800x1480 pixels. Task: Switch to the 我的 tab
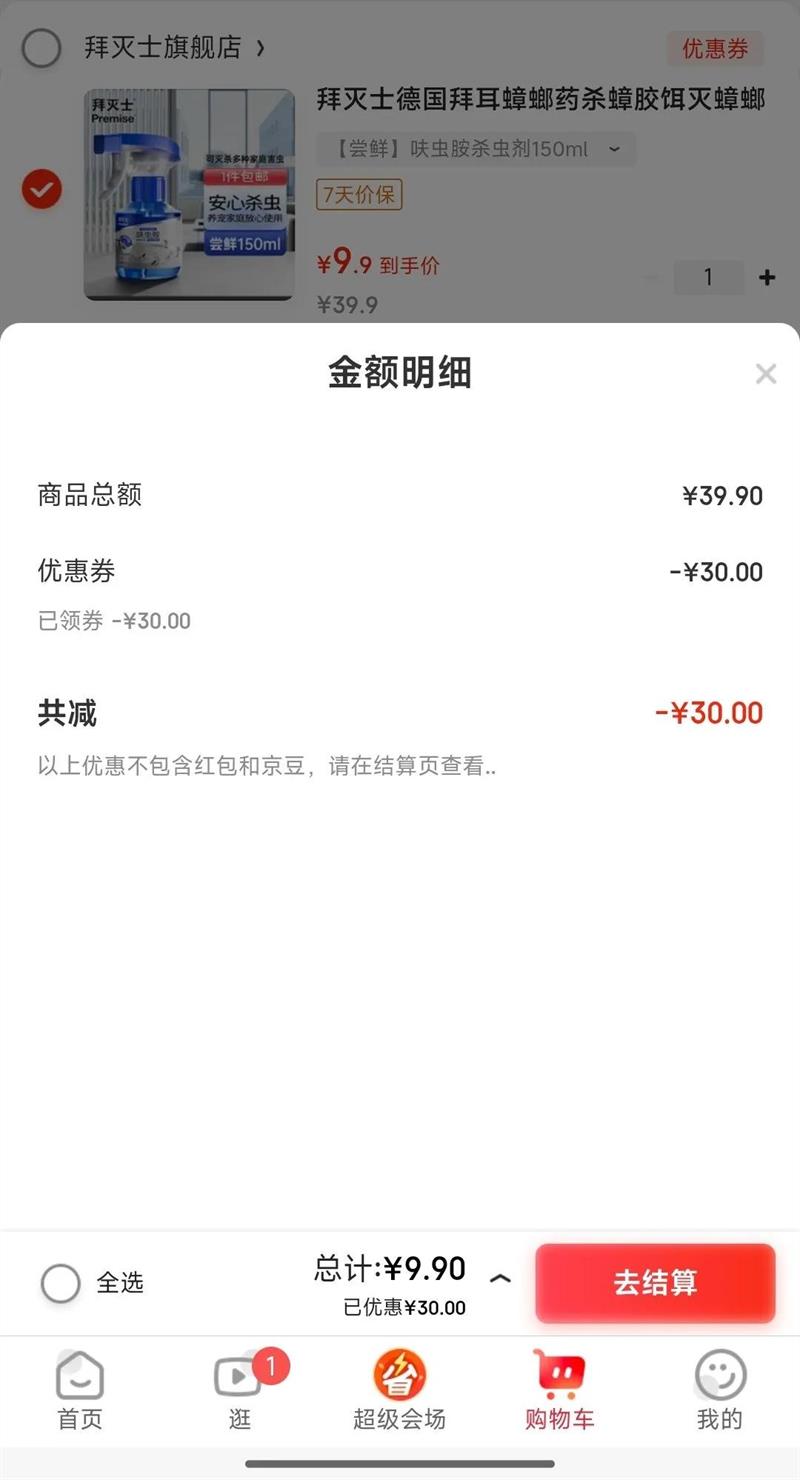pyautogui.click(x=720, y=1390)
